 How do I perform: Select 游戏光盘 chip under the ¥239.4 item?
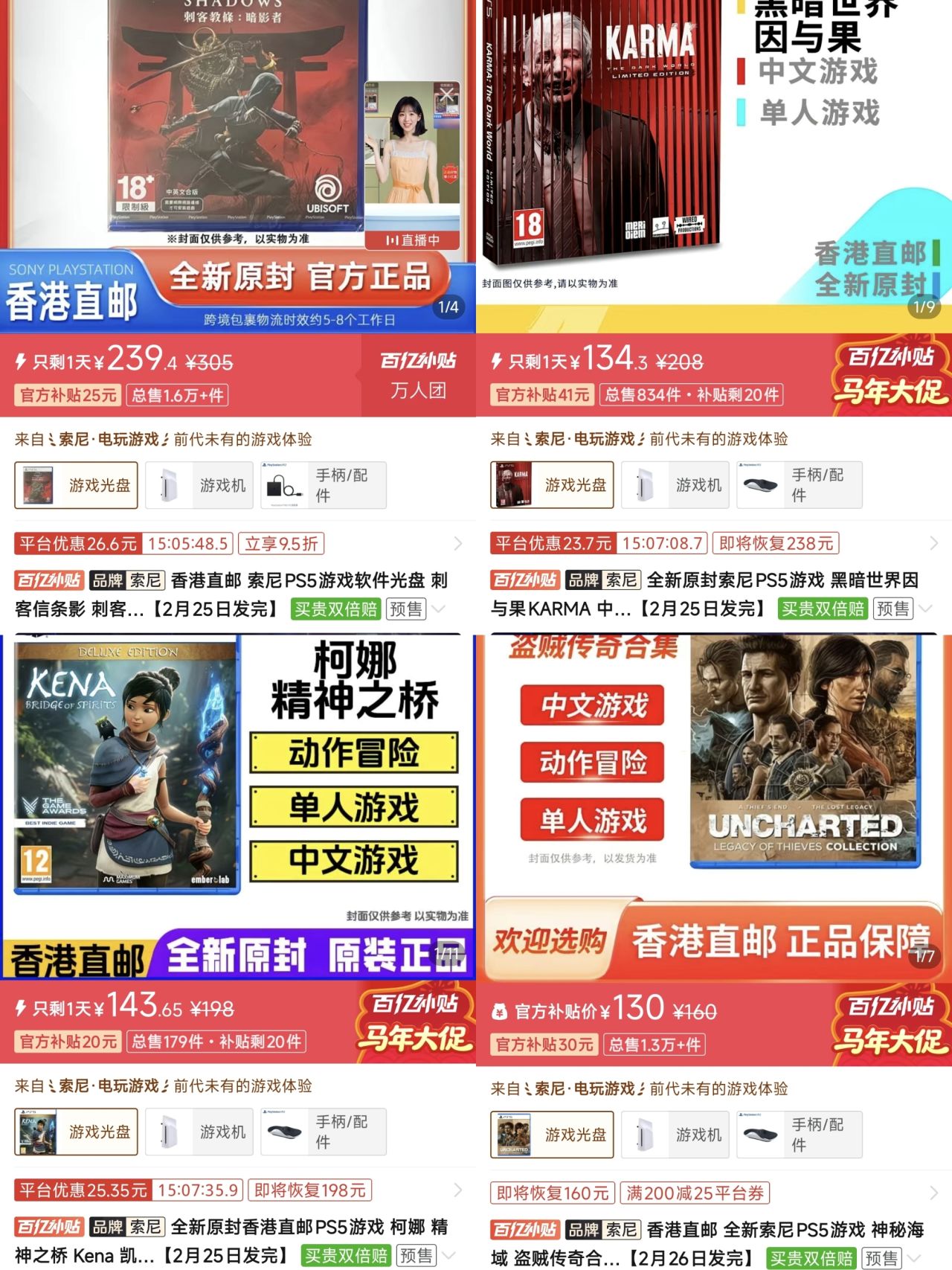click(x=76, y=486)
